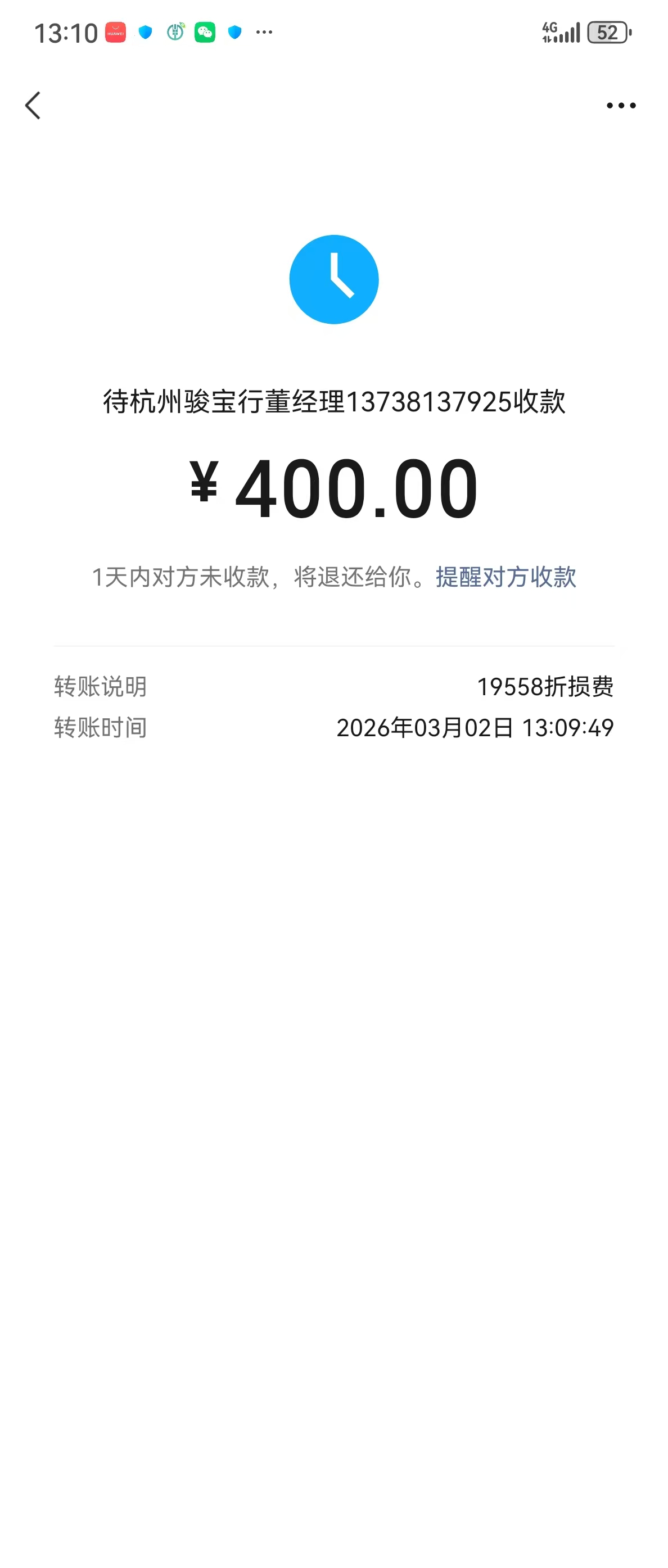The image size is (668, 1568).
Task: Go back from the transfer details
Action: [33, 106]
